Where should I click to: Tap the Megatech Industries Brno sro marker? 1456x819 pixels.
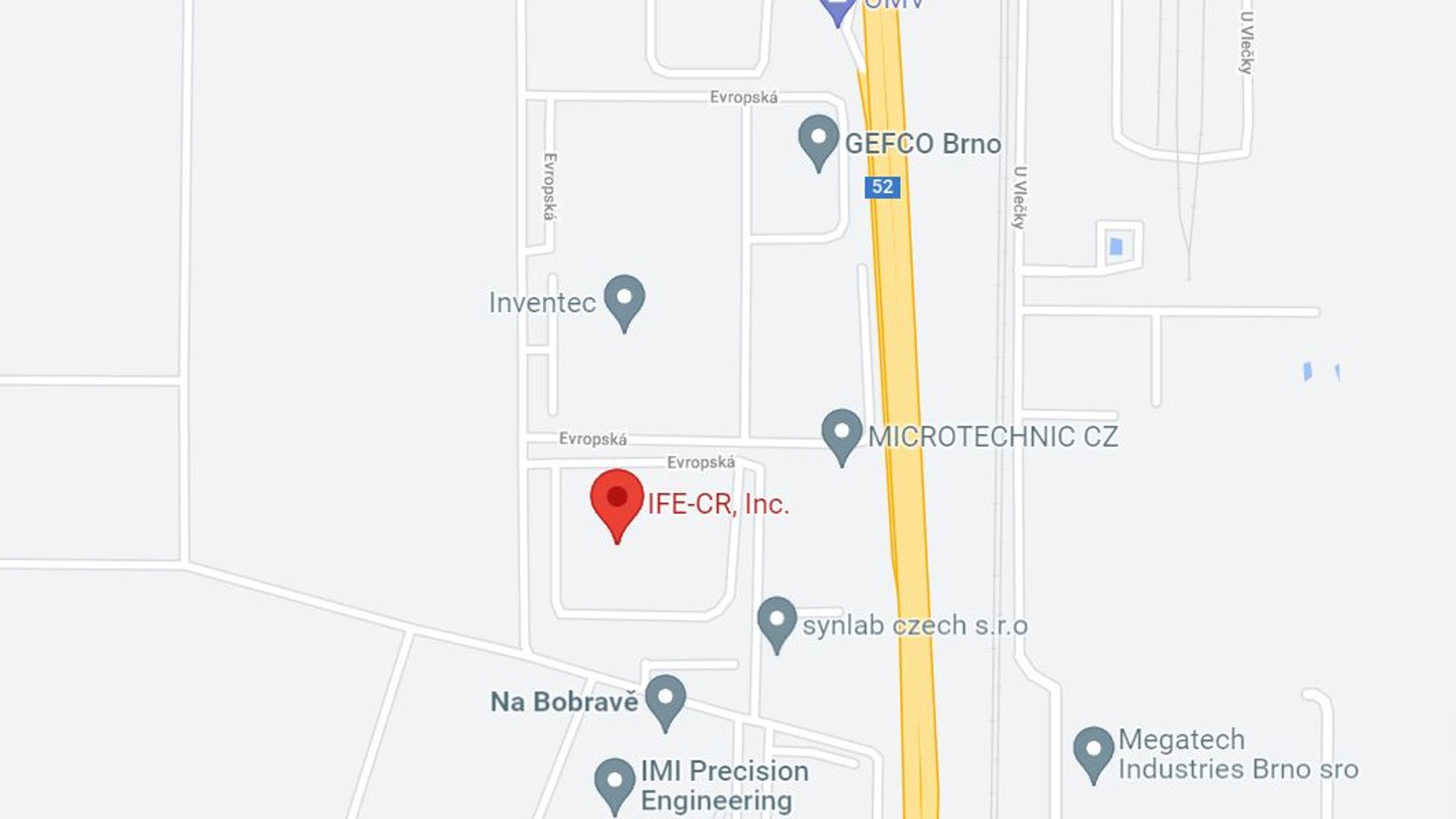[1093, 752]
